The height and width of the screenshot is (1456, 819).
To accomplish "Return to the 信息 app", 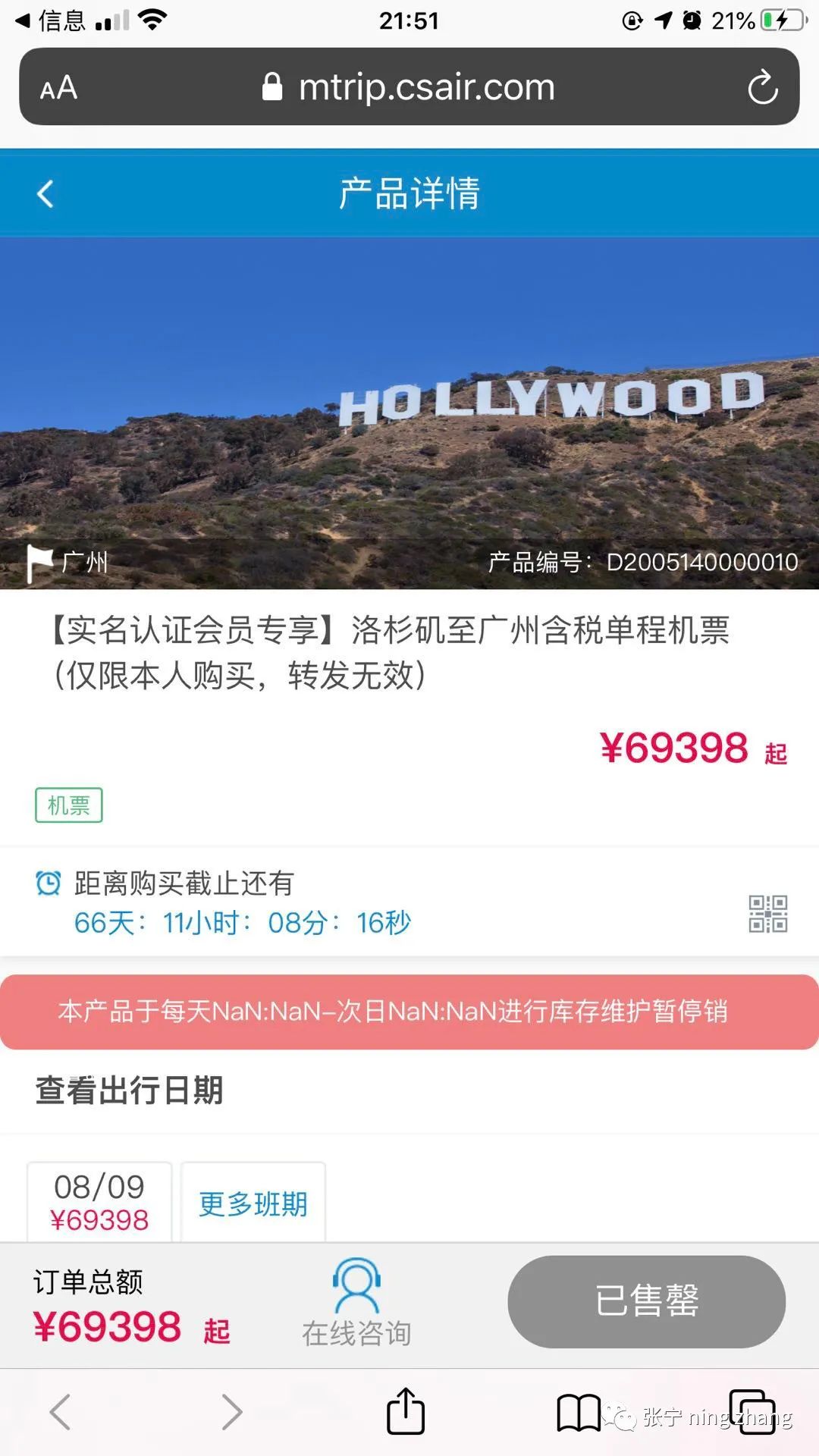I will click(50, 20).
